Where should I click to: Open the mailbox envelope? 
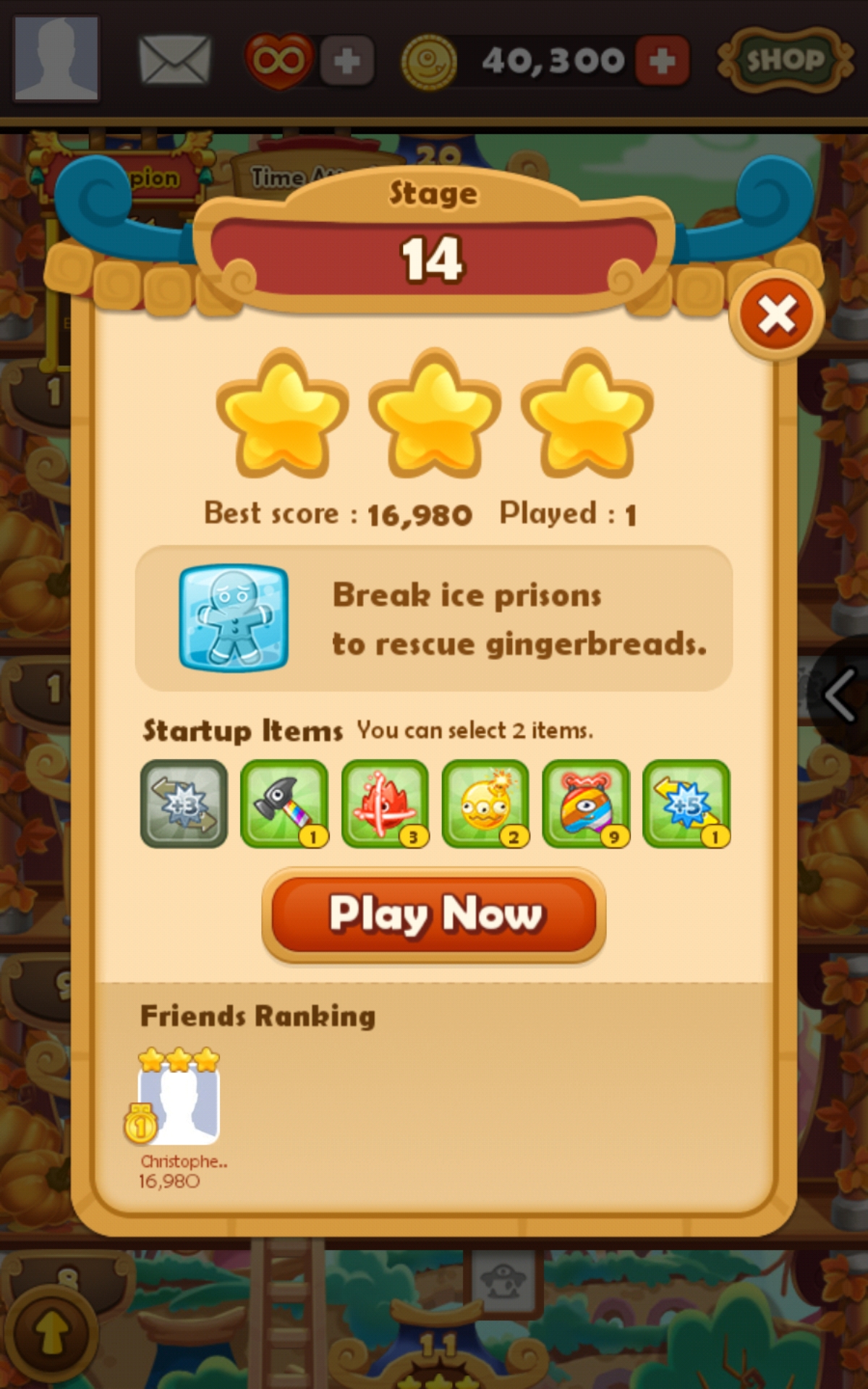[174, 60]
